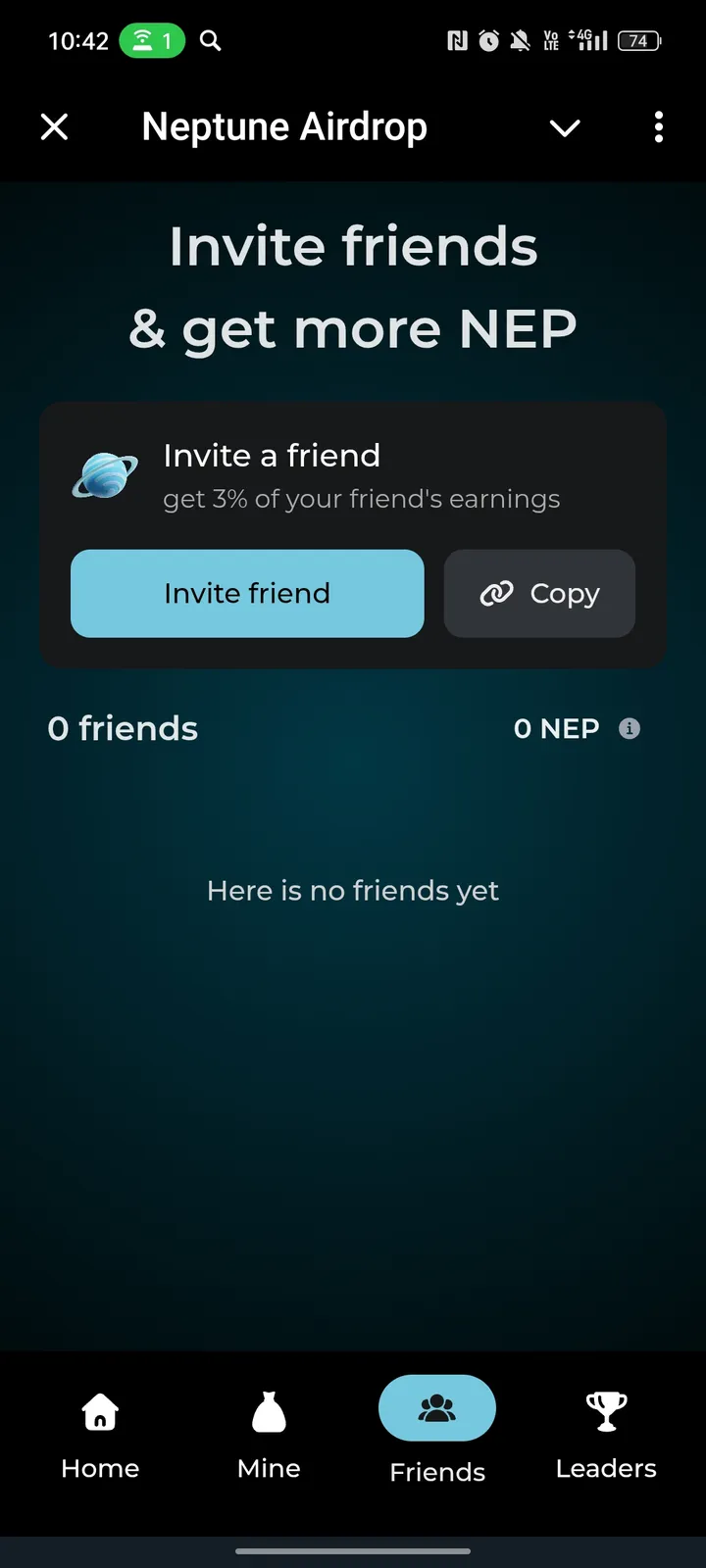Tap the battery indicator showing 74

coord(638,40)
